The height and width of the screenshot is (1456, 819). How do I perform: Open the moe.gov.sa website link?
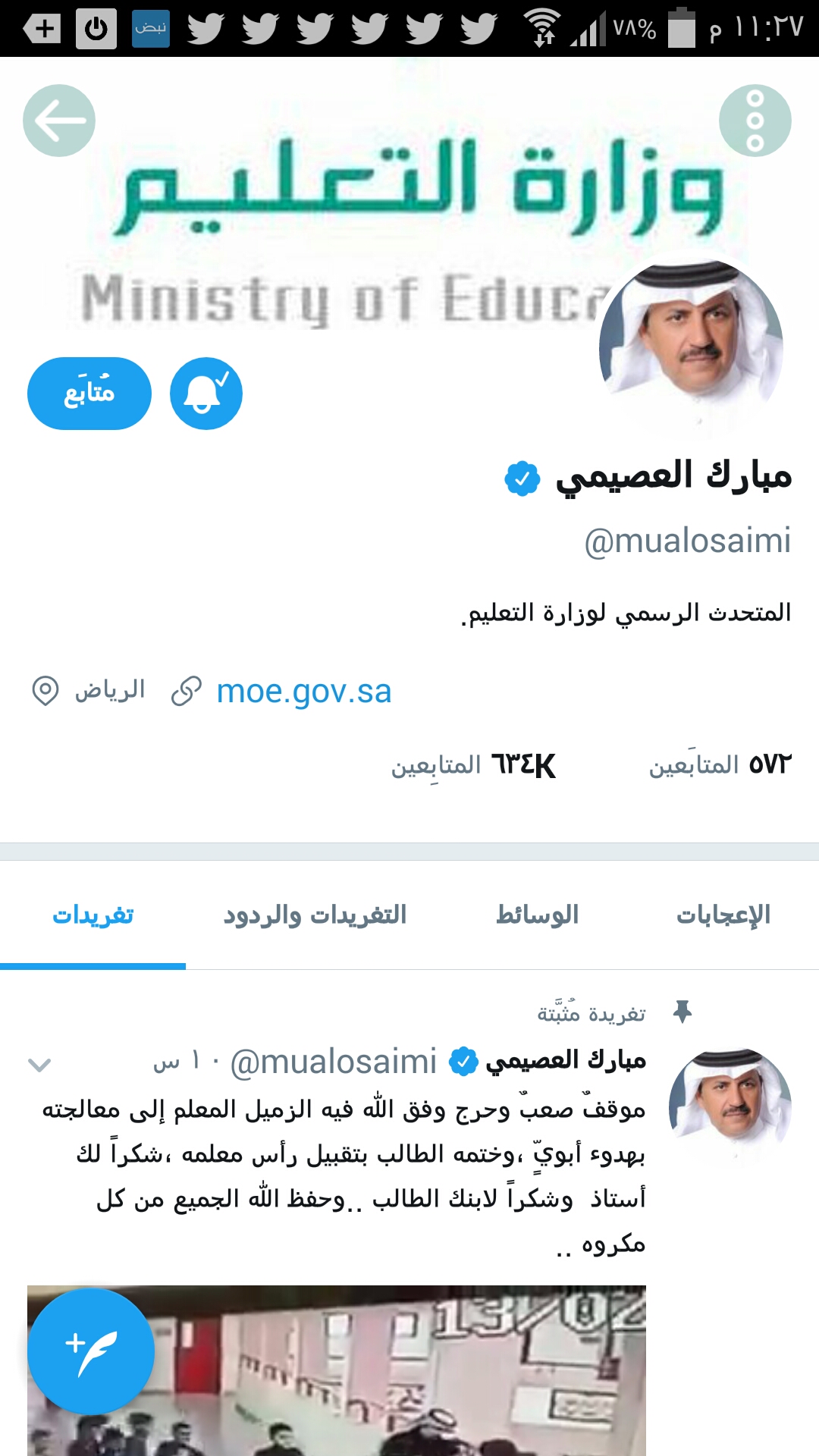pos(303,692)
